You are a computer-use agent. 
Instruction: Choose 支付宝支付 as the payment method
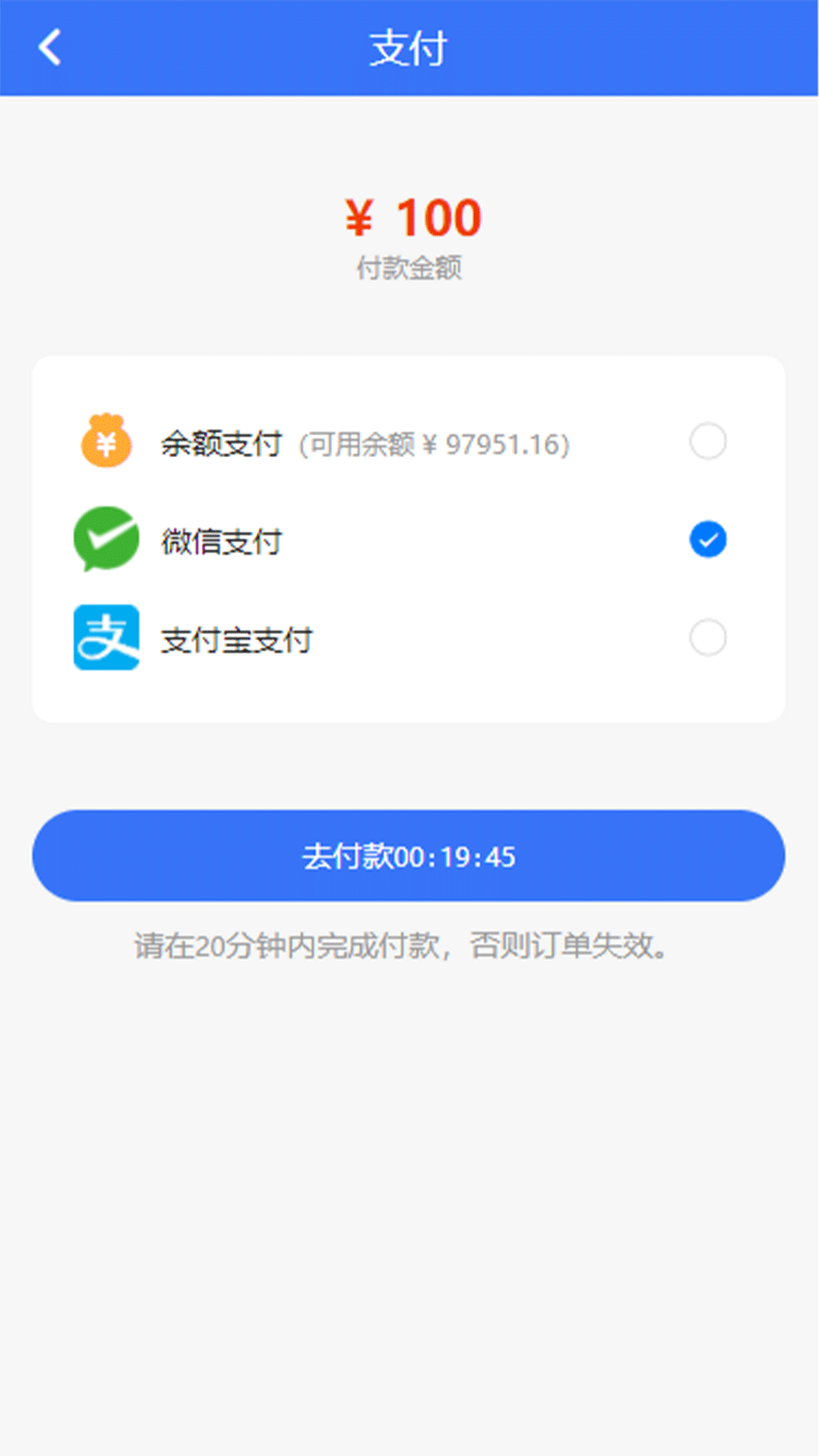pos(708,638)
